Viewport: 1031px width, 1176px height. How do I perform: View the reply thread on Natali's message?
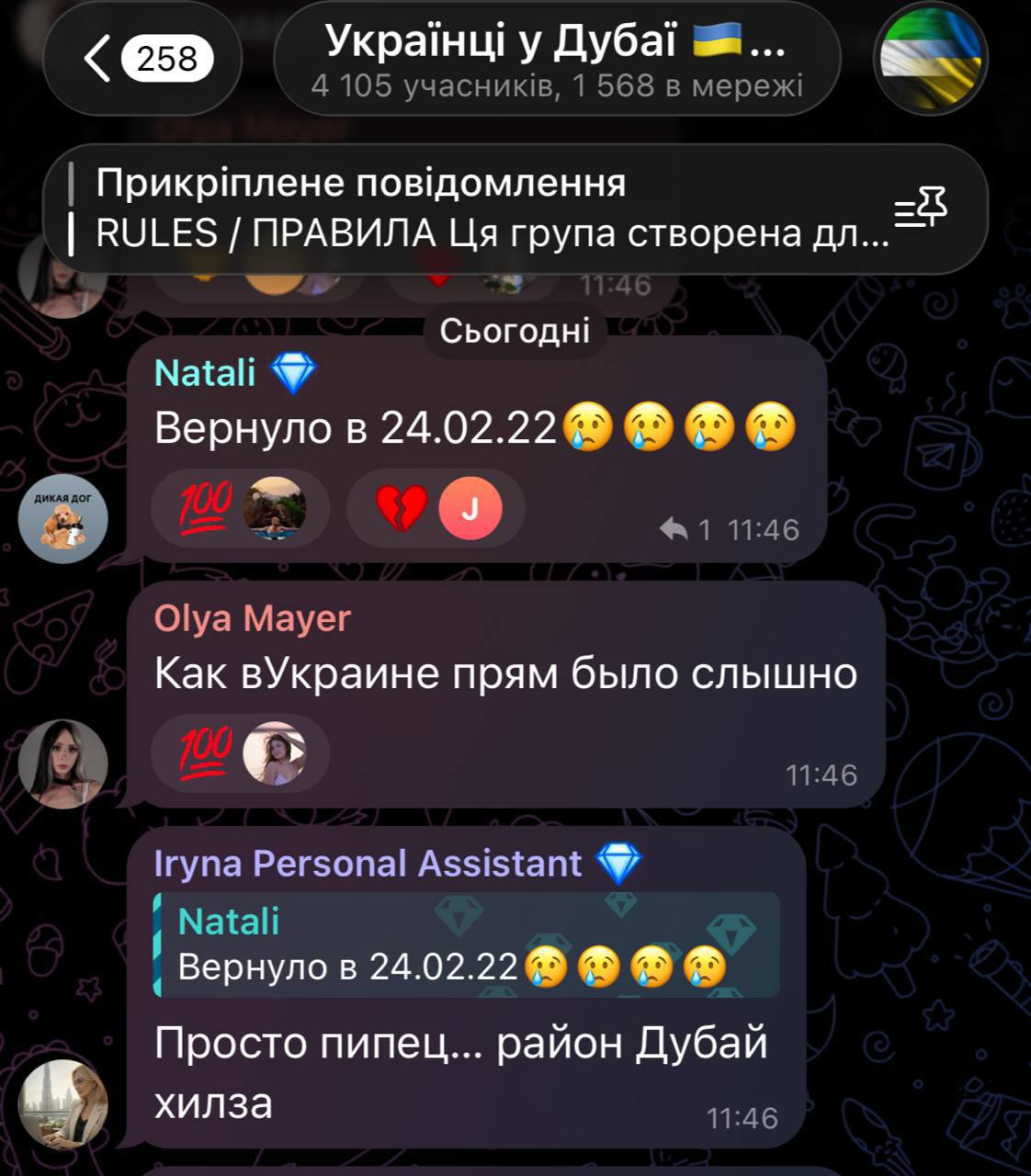(x=685, y=530)
